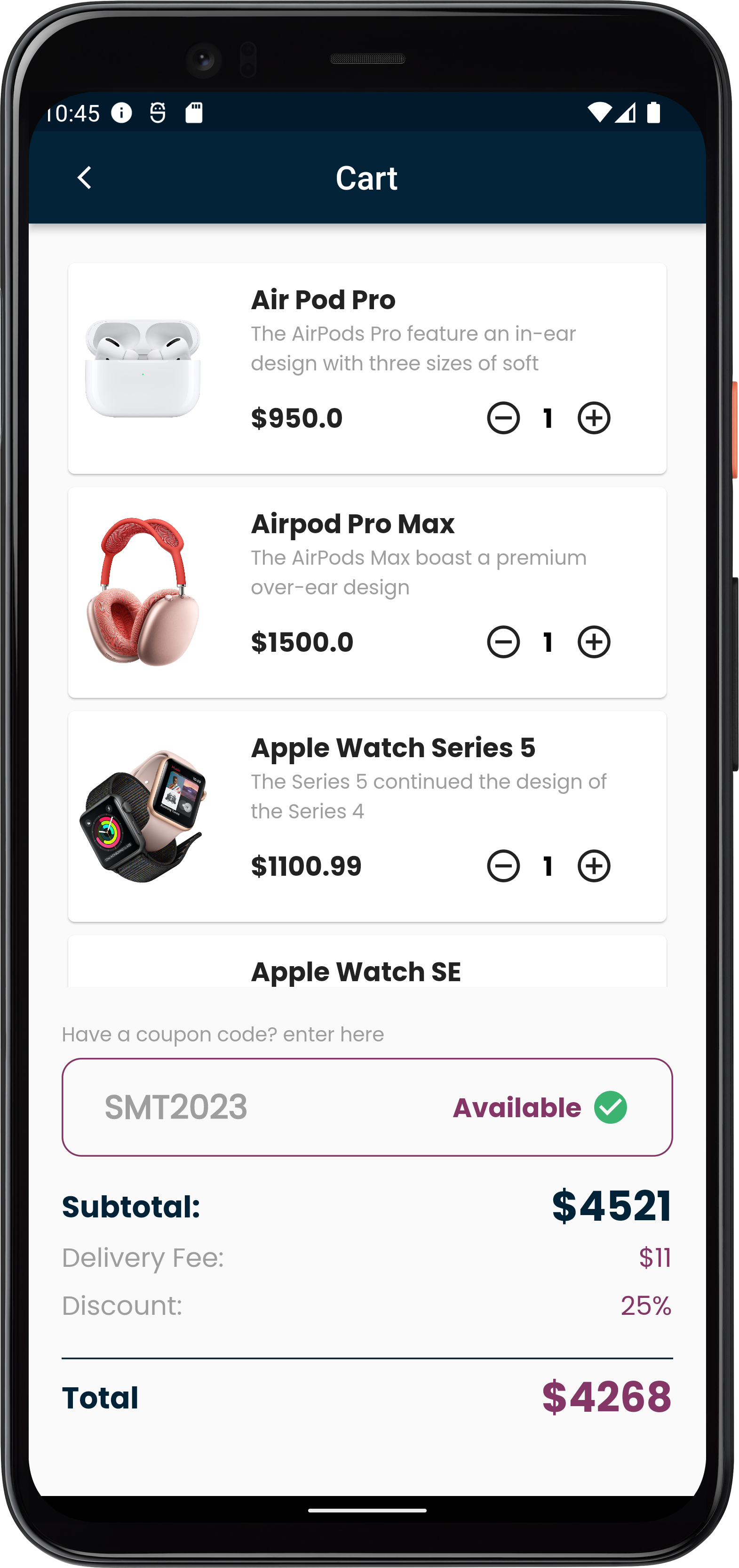739x1568 pixels.
Task: Edit the SMT2023 coupon code field
Action: (x=255, y=1107)
